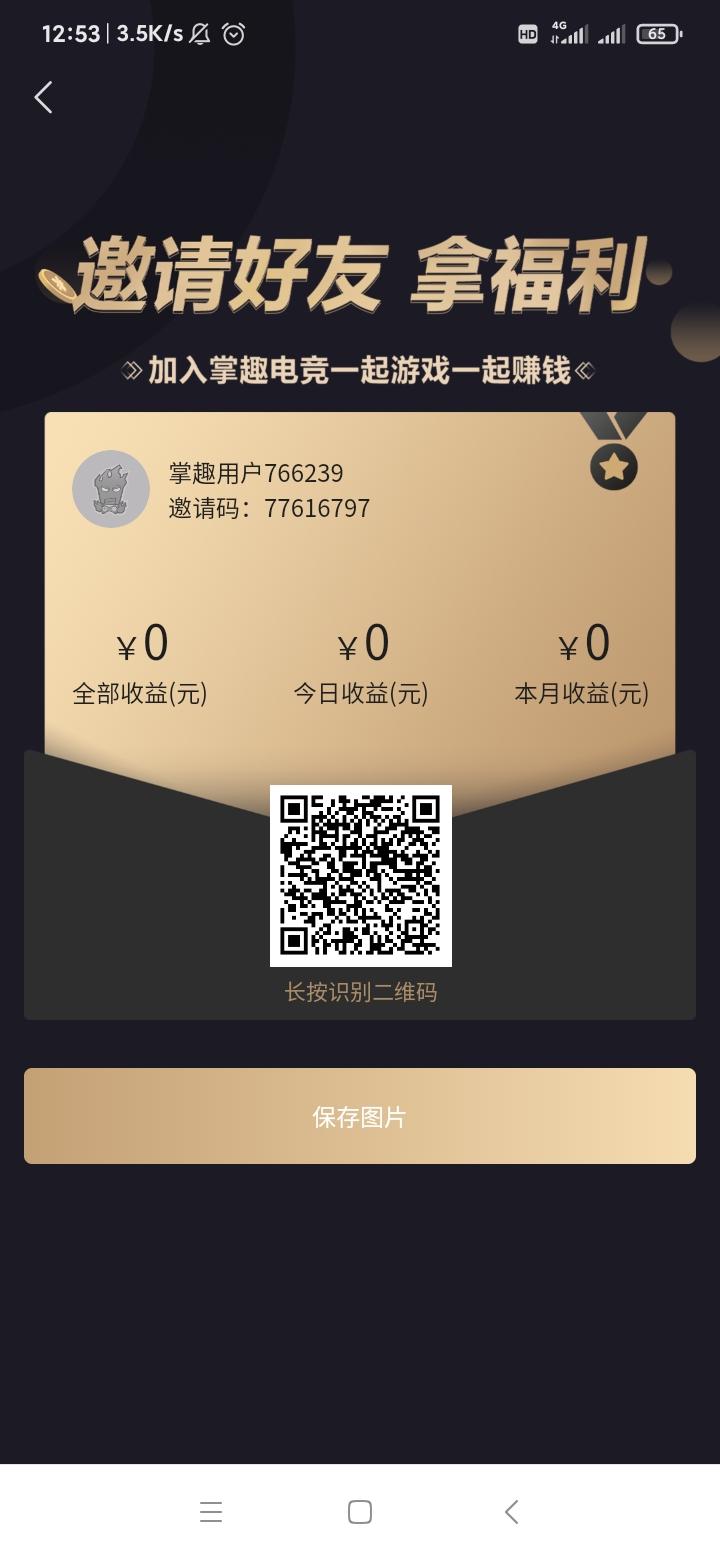
Task: Tap the 4G signal icon
Action: pyautogui.click(x=568, y=34)
